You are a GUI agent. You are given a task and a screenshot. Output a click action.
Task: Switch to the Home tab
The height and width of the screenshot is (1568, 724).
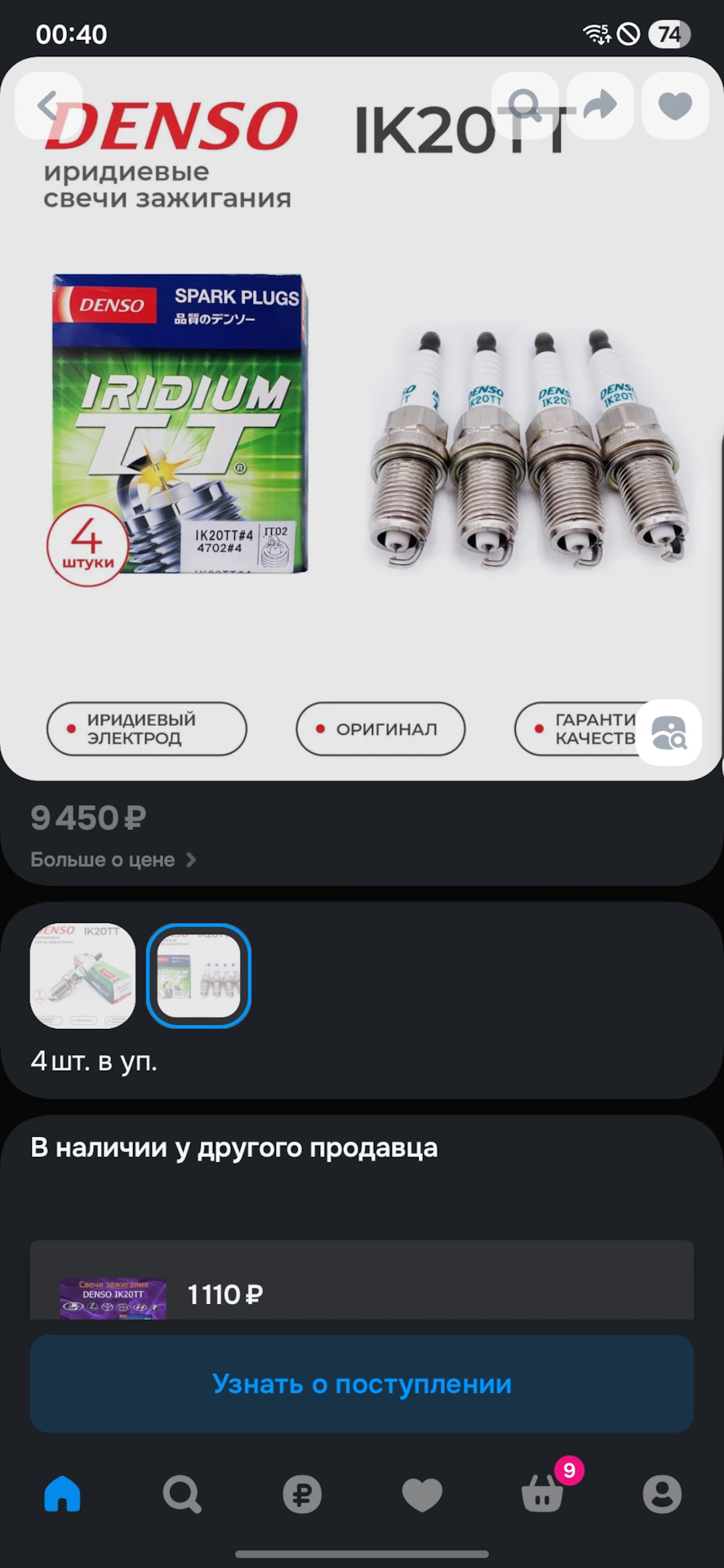tap(63, 1494)
